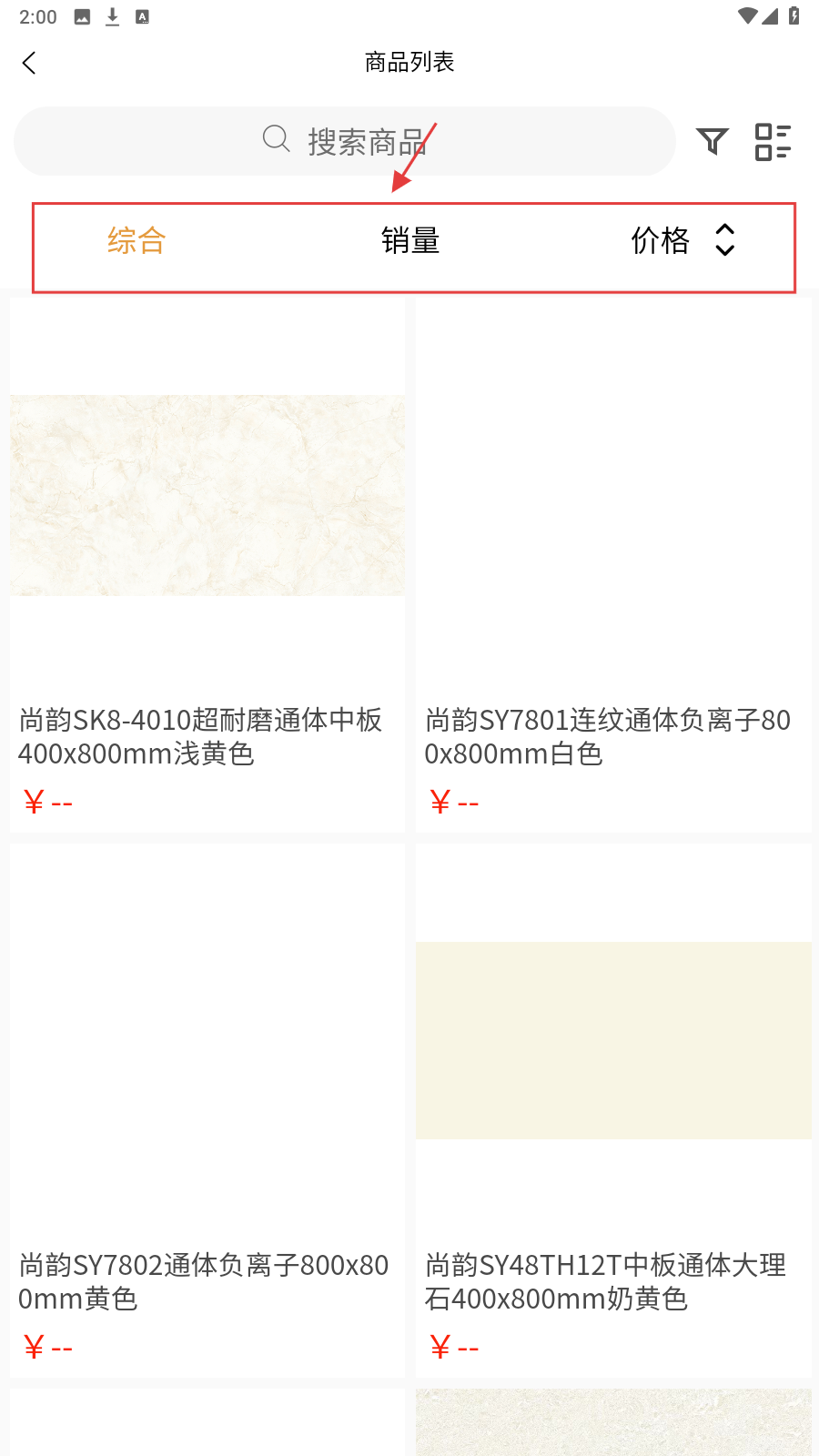Sort products by 销量

410,241
